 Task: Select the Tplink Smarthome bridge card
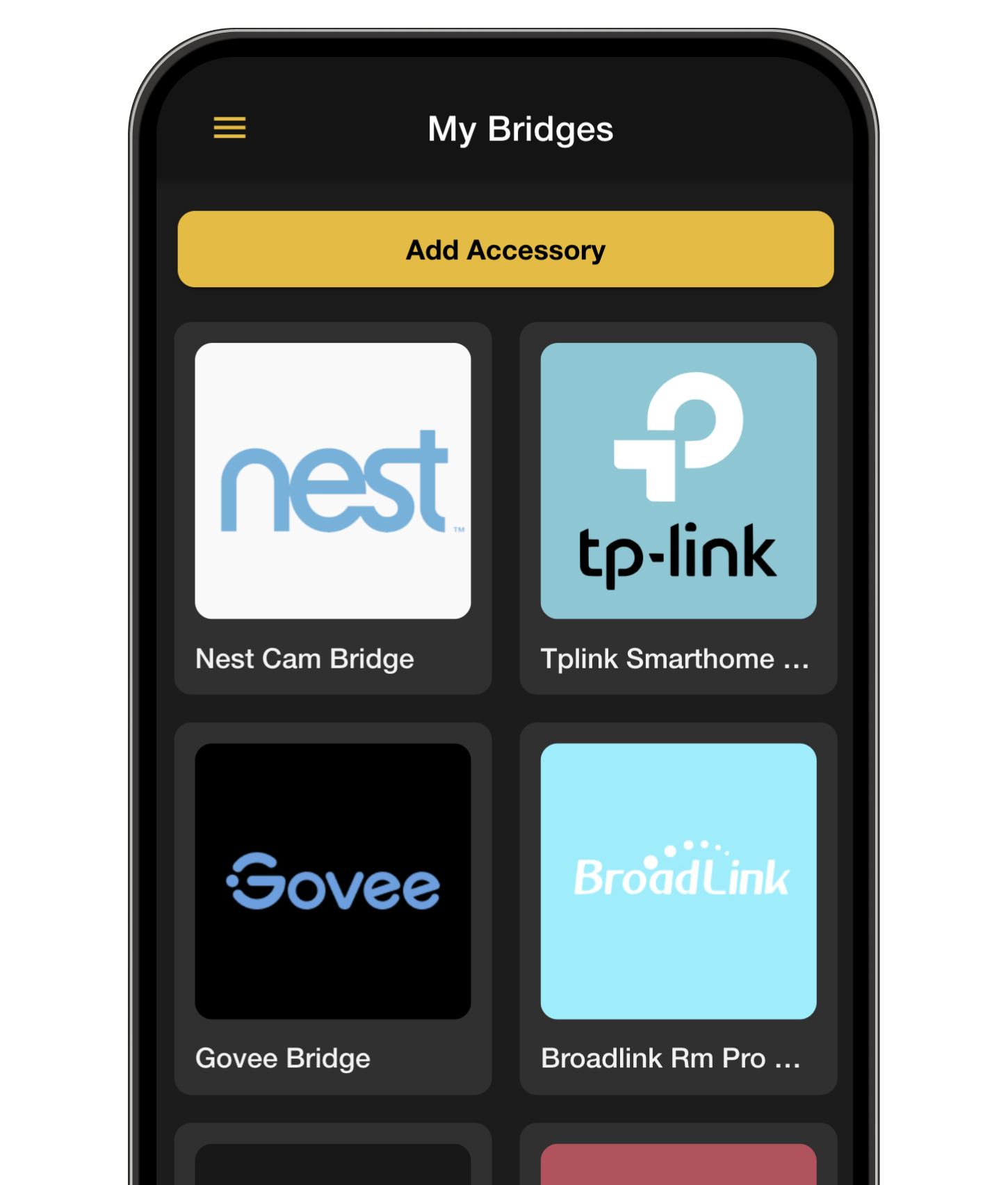pos(678,508)
